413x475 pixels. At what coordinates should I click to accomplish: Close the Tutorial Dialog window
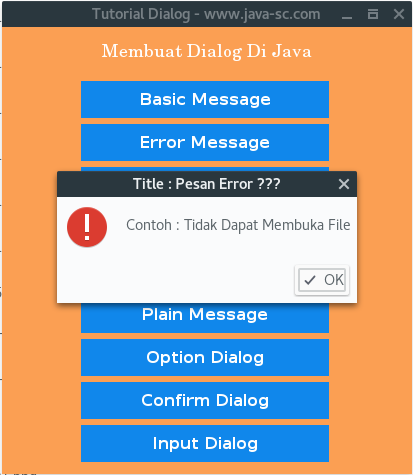pyautogui.click(x=399, y=14)
